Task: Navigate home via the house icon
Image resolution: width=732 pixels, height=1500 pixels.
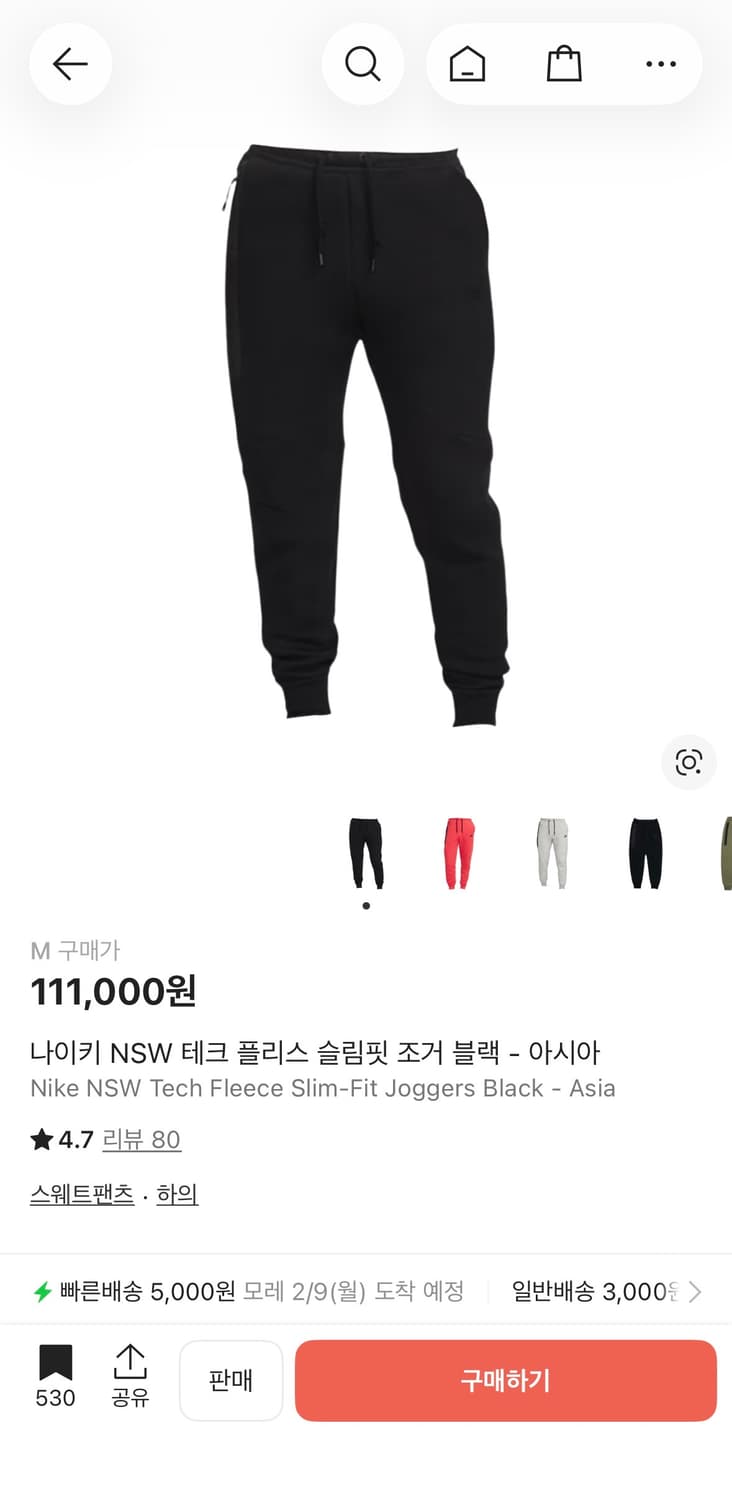Action: (x=466, y=63)
